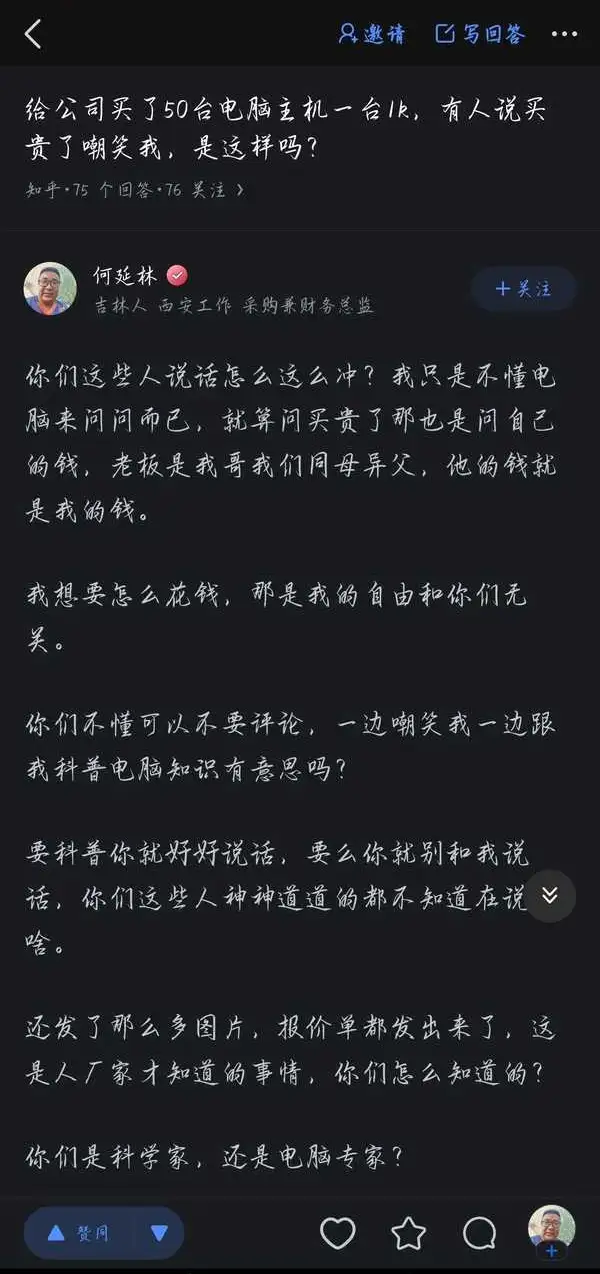Open the comments bubble icon
The height and width of the screenshot is (1274, 600).
click(x=480, y=1233)
